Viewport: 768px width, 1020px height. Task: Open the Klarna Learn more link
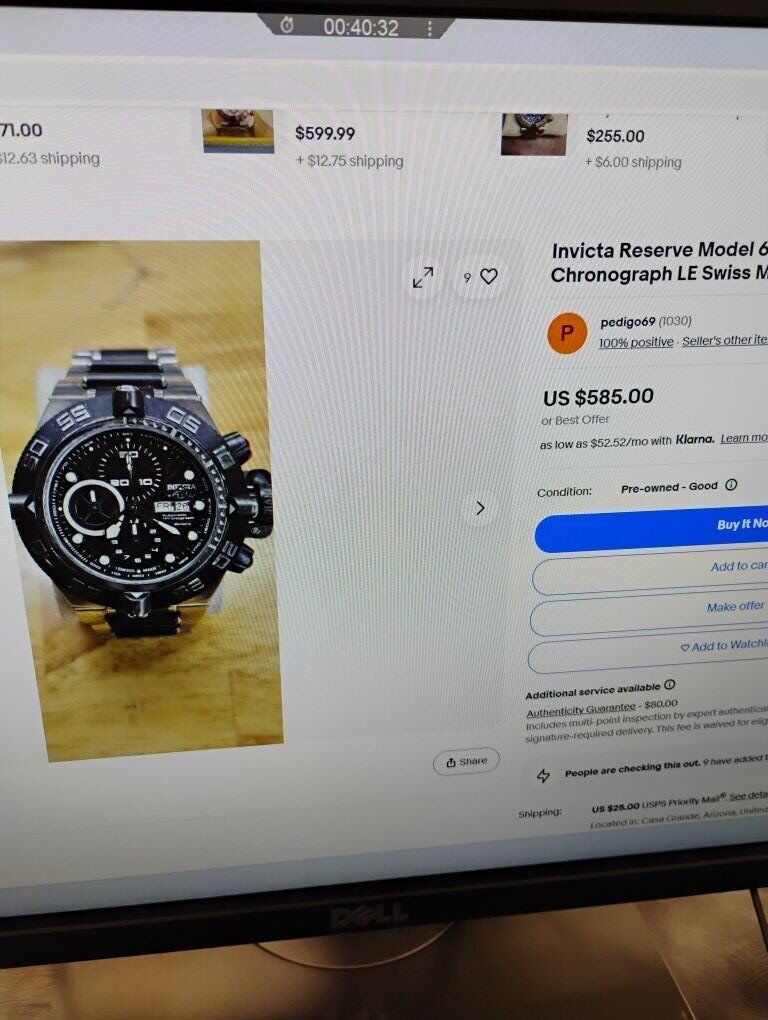click(x=743, y=439)
